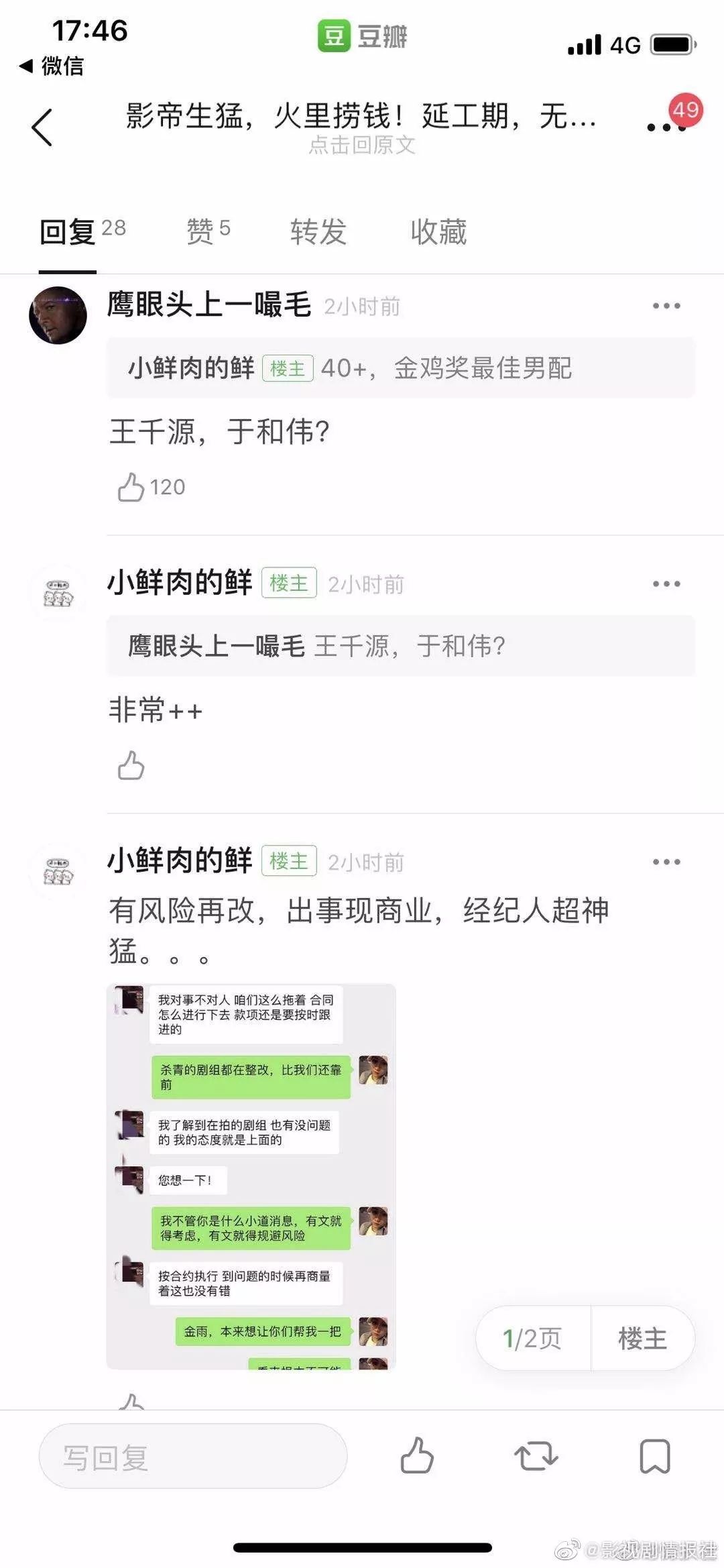Bookmark the post from the bottom bar

[654, 1456]
